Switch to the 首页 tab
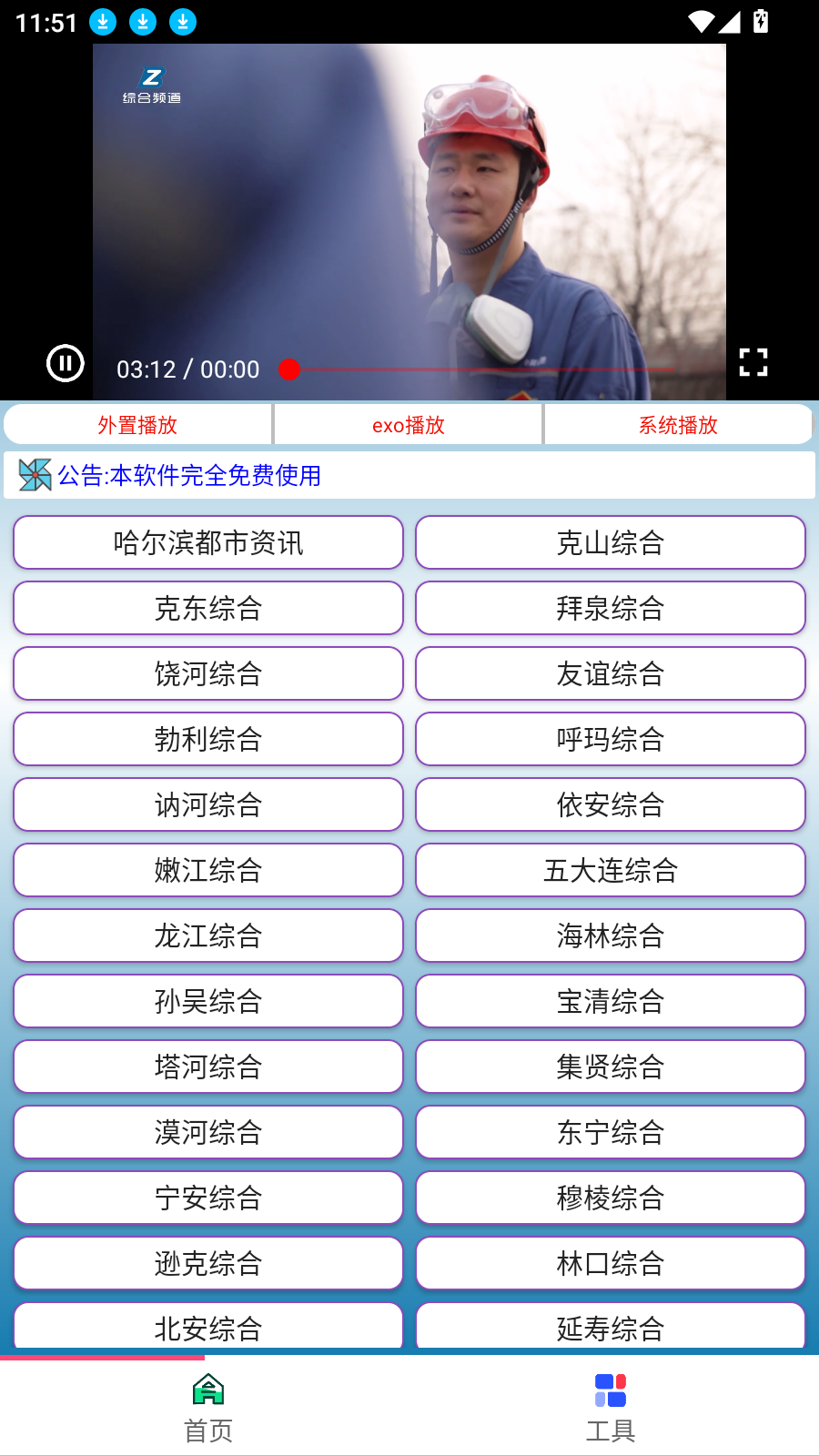 [207, 1406]
